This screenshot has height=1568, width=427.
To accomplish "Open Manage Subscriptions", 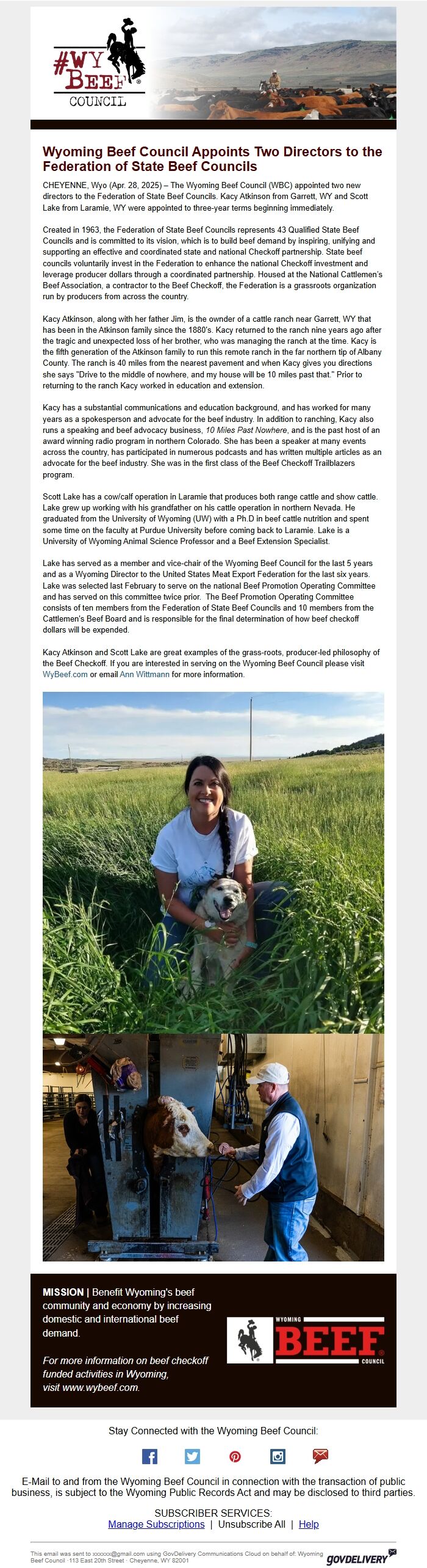I will (x=156, y=1524).
